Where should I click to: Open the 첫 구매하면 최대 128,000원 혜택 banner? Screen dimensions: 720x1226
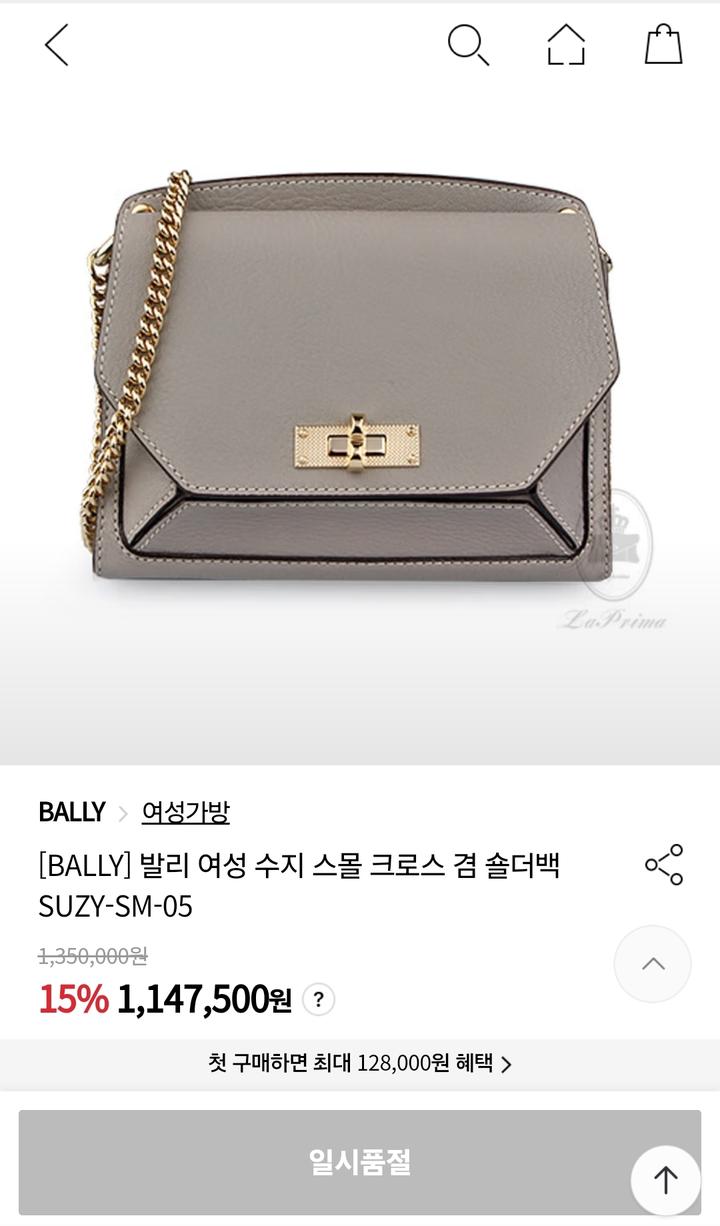pos(360,1063)
